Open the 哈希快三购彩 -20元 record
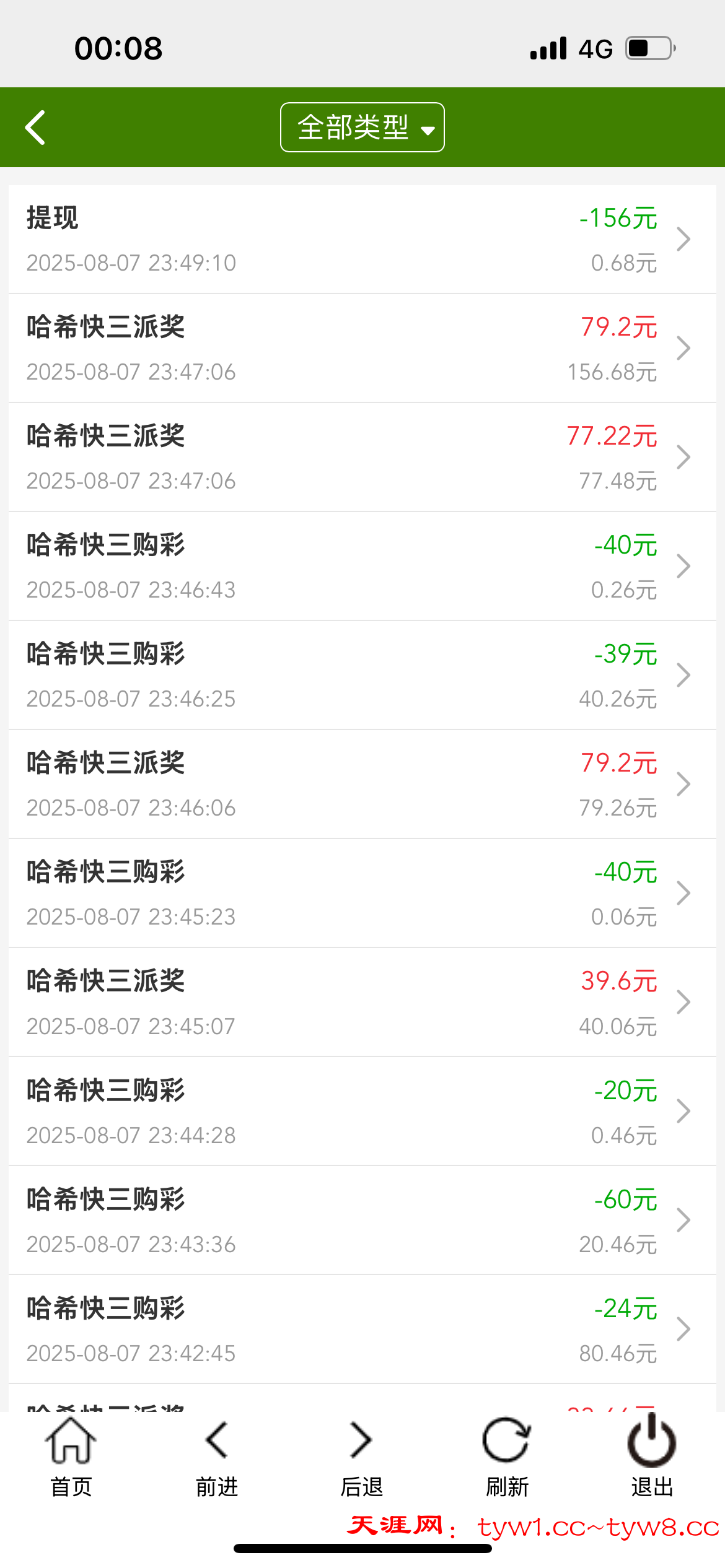The width and height of the screenshot is (725, 1568). (x=362, y=1112)
